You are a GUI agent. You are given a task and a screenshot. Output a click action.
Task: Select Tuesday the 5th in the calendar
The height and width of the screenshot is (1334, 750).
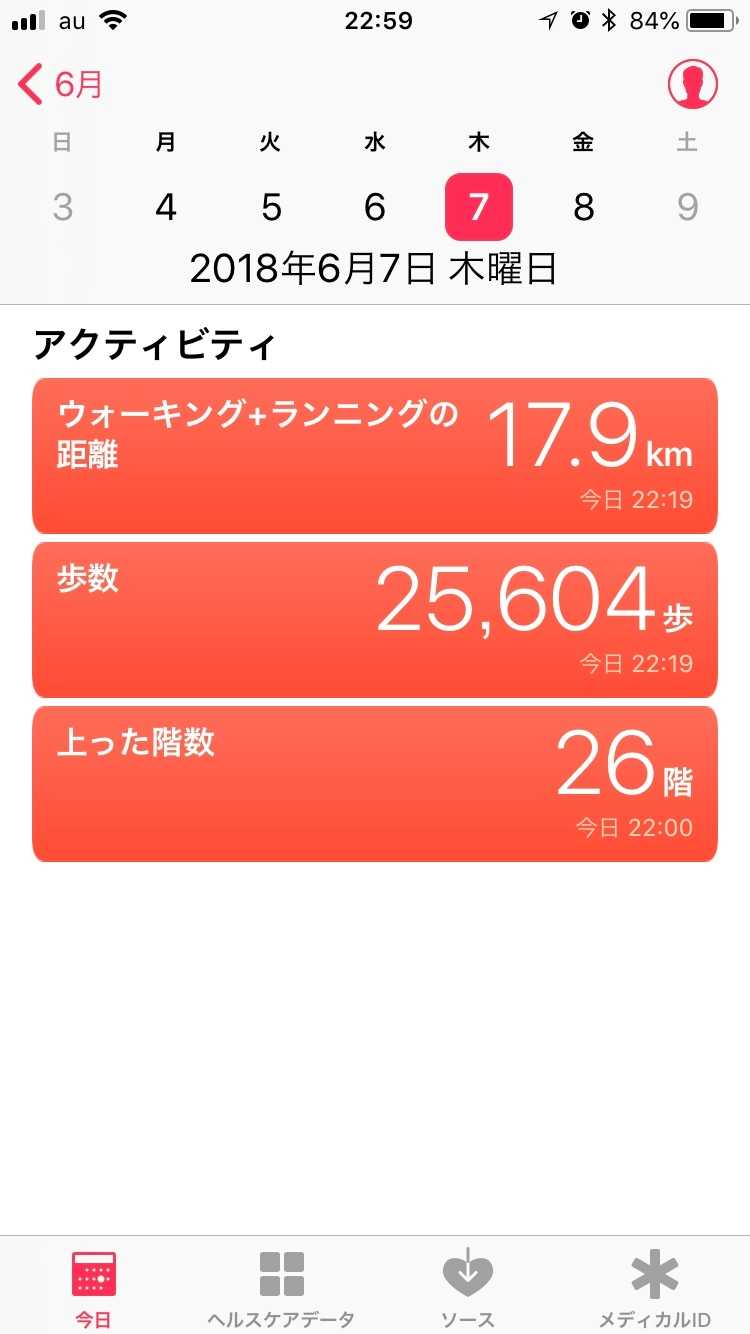271,207
